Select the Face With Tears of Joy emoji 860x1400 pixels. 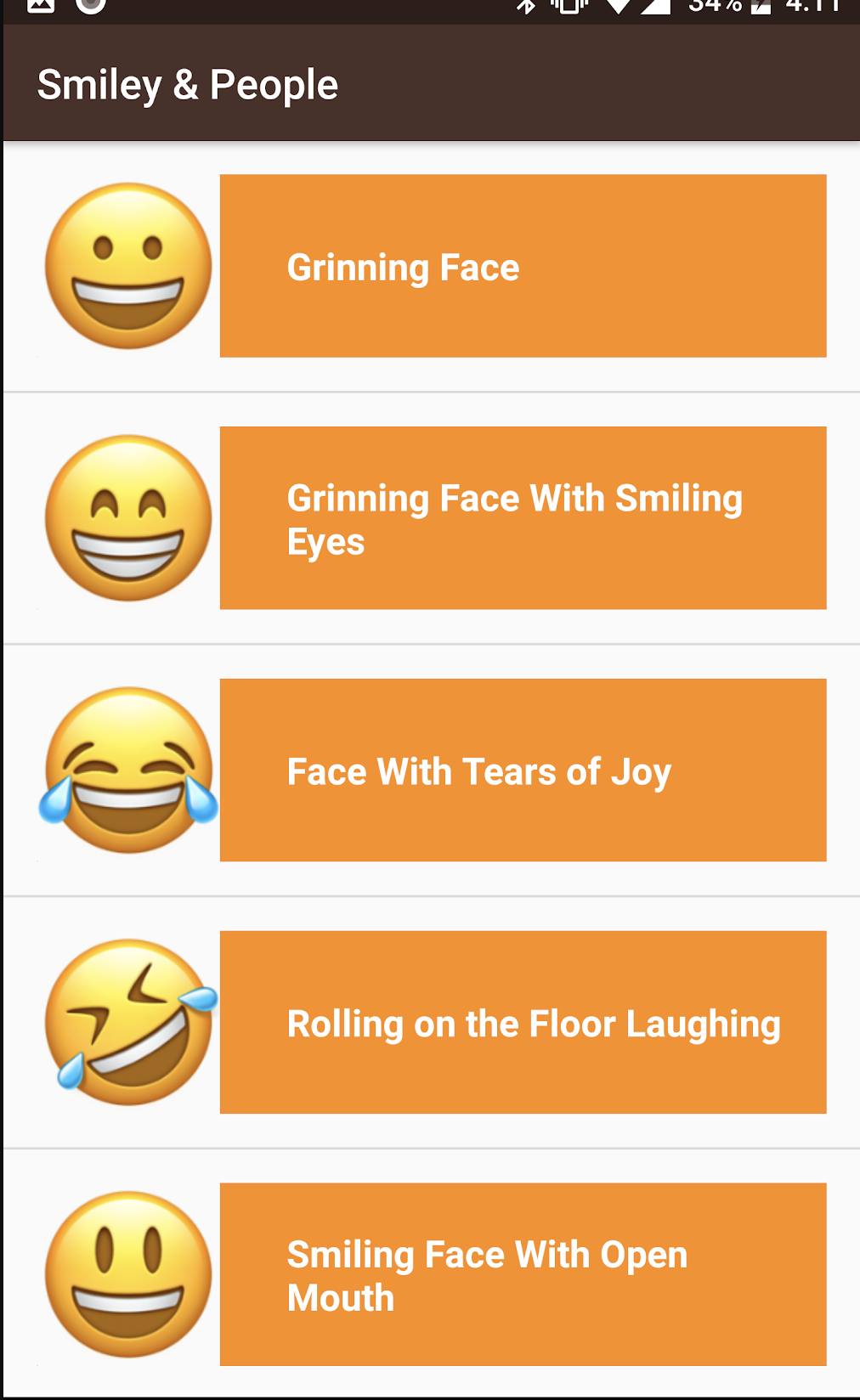coord(127,769)
